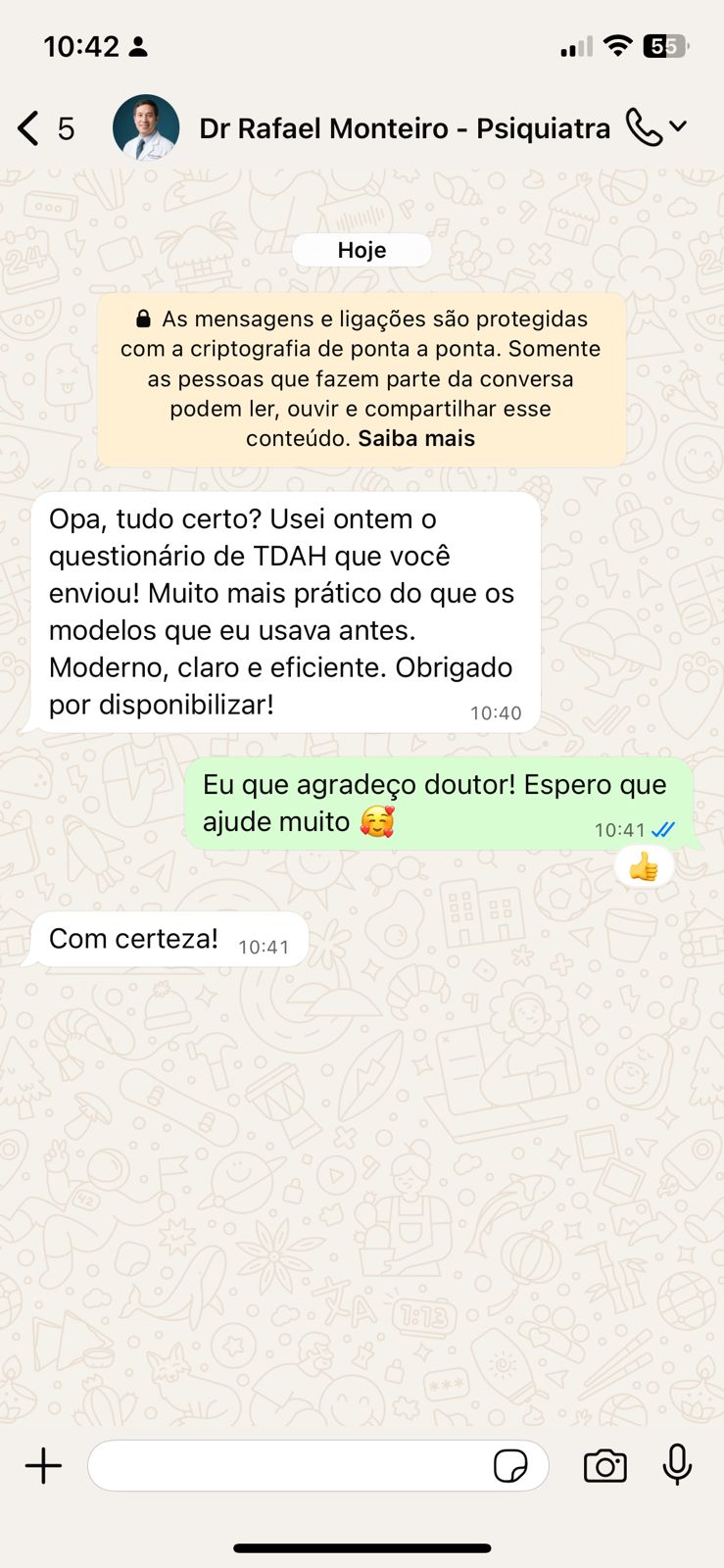Tap the plus icon to attach content
This screenshot has height=1568, width=724.
(x=42, y=1466)
